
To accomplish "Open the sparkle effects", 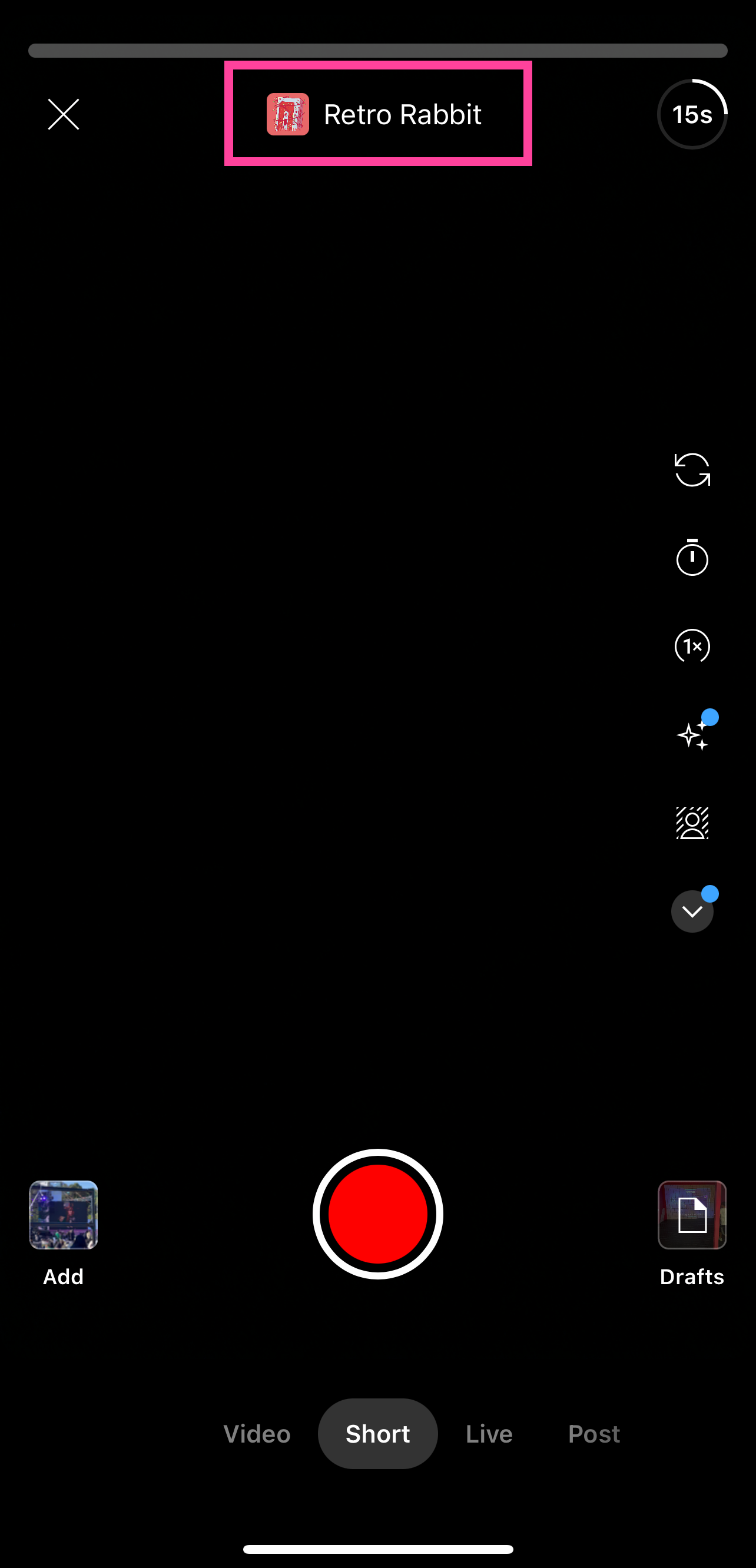I will tap(692, 735).
